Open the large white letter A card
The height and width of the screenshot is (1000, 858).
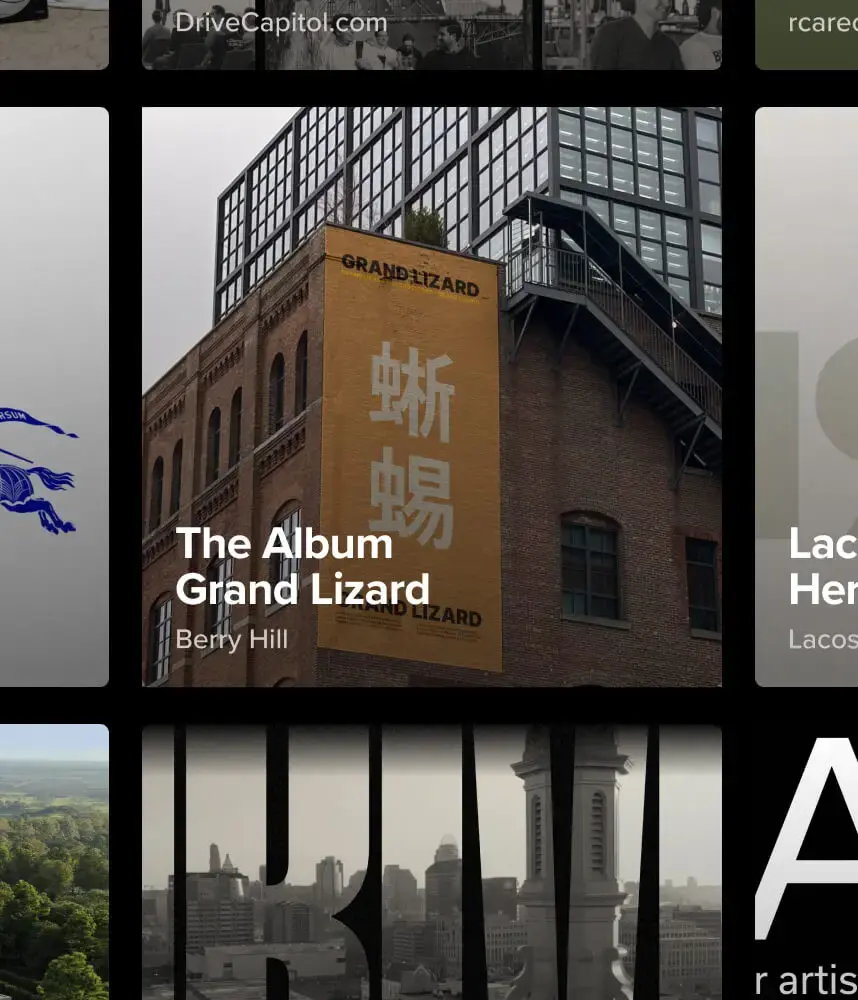point(806,862)
